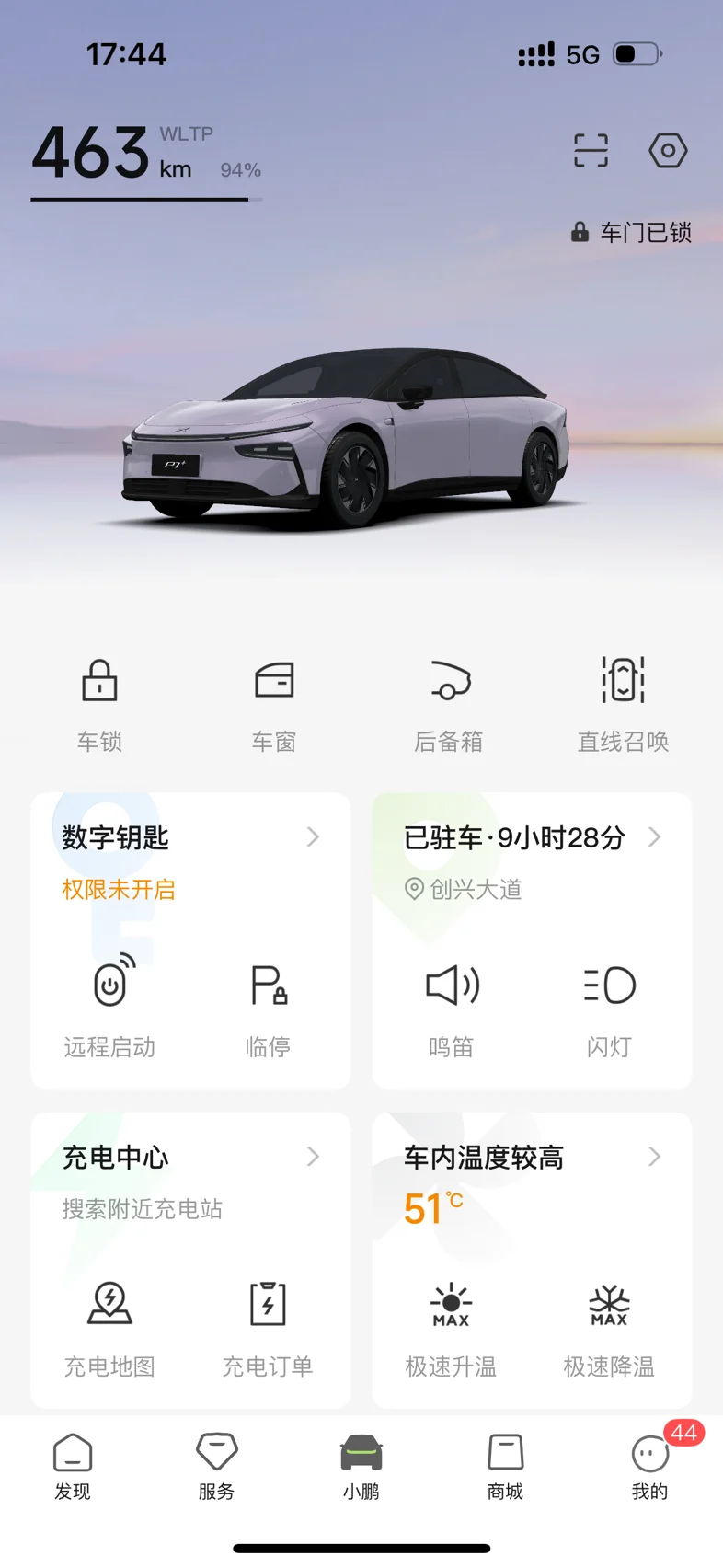
Task: Open the scan icon at top
Action: [x=591, y=150]
